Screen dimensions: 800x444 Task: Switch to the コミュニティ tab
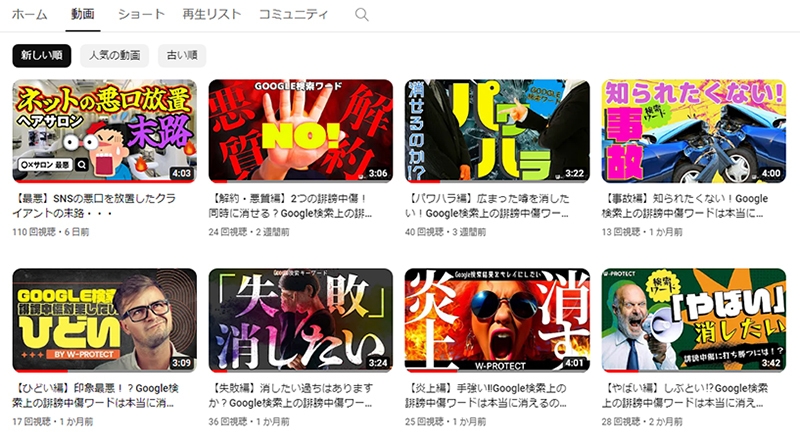293,14
